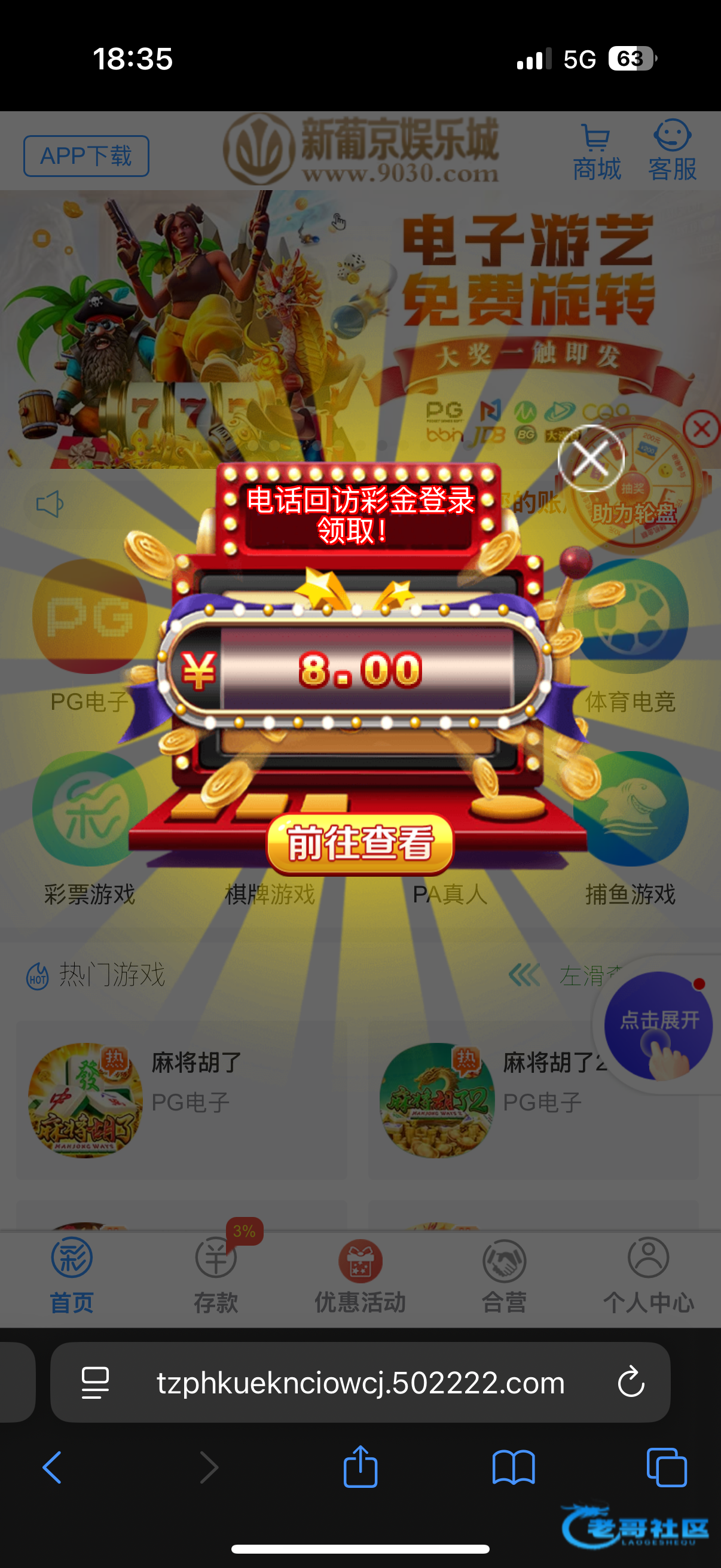This screenshot has width=721, height=1568.
Task: Close the bonus popup with the X
Action: coord(591,458)
